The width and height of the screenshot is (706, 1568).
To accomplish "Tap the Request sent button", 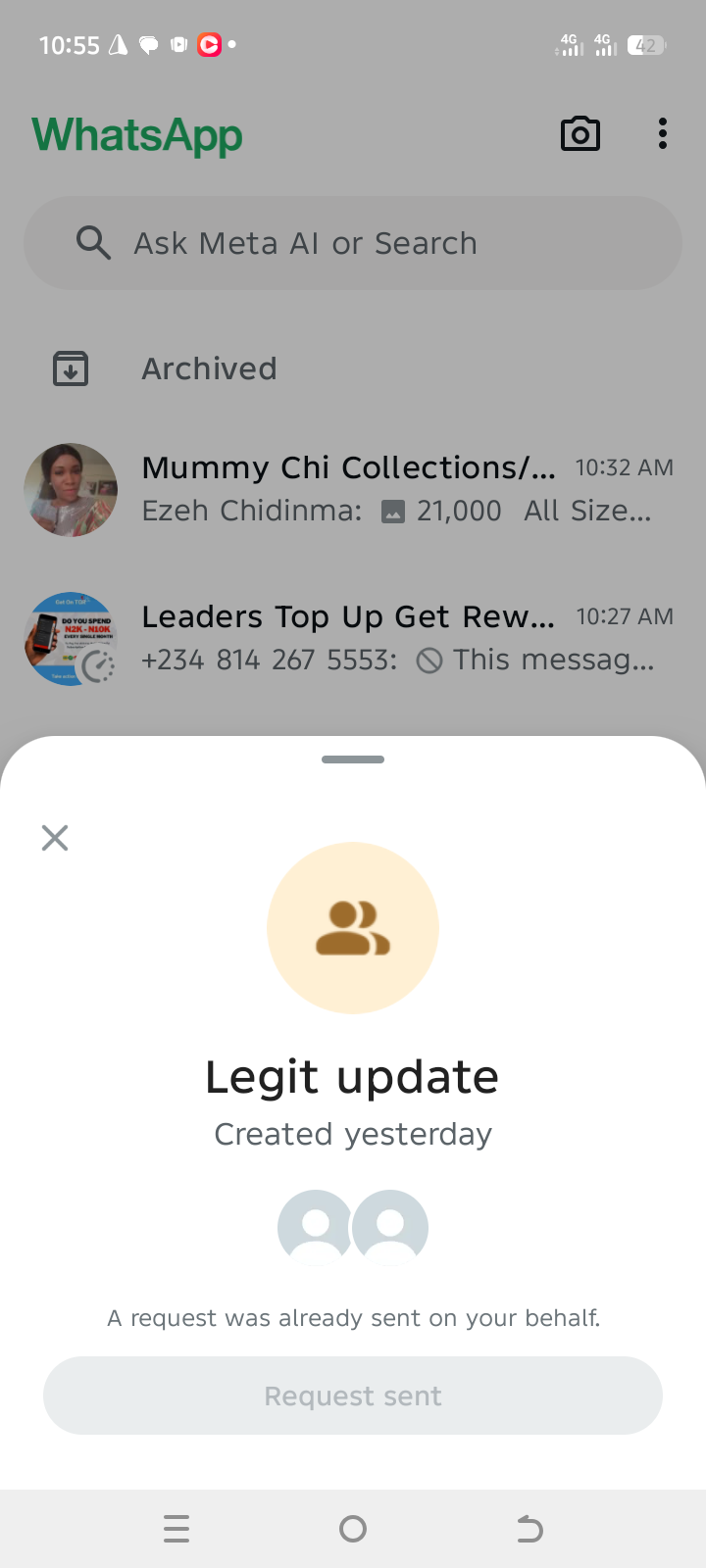I will pyautogui.click(x=353, y=1396).
